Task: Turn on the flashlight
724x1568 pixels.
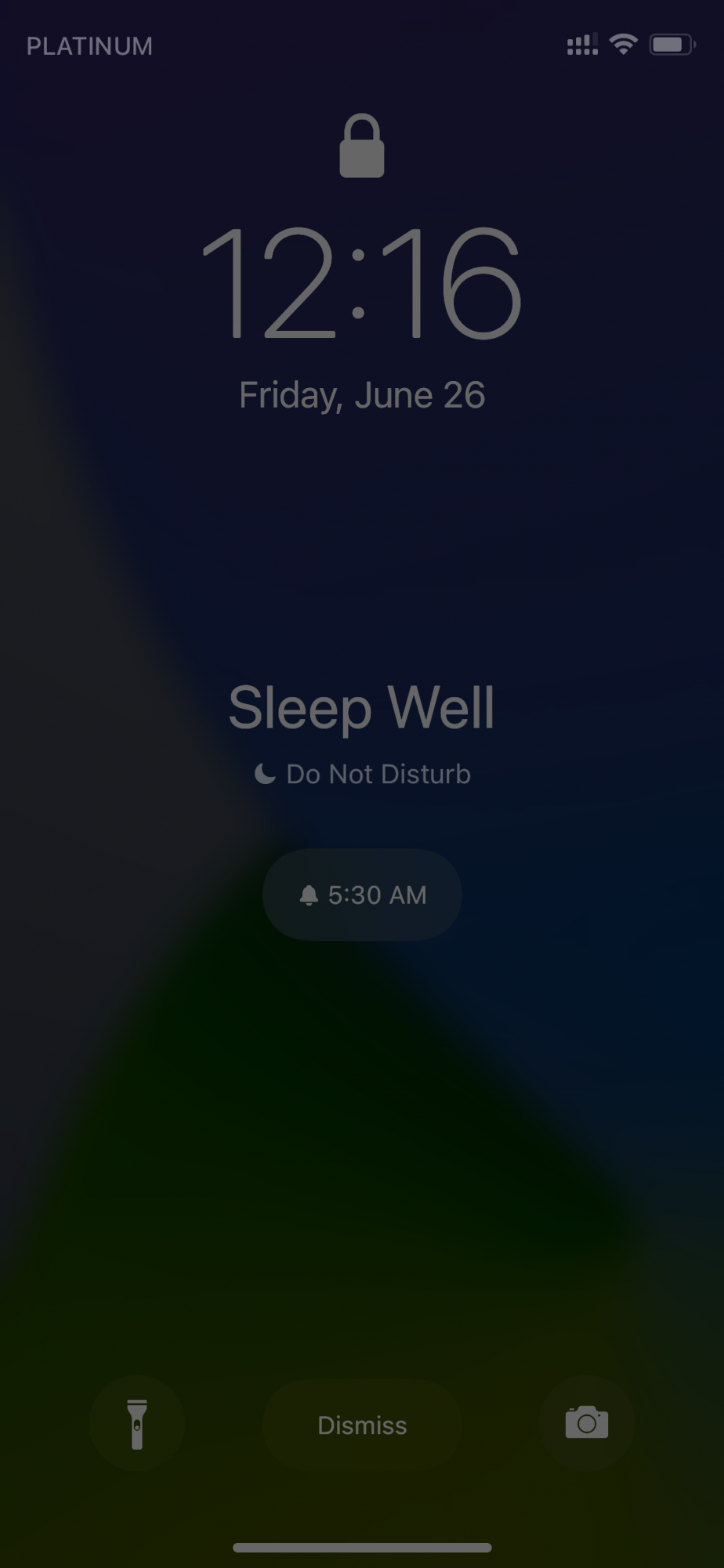Action: 137,1423
